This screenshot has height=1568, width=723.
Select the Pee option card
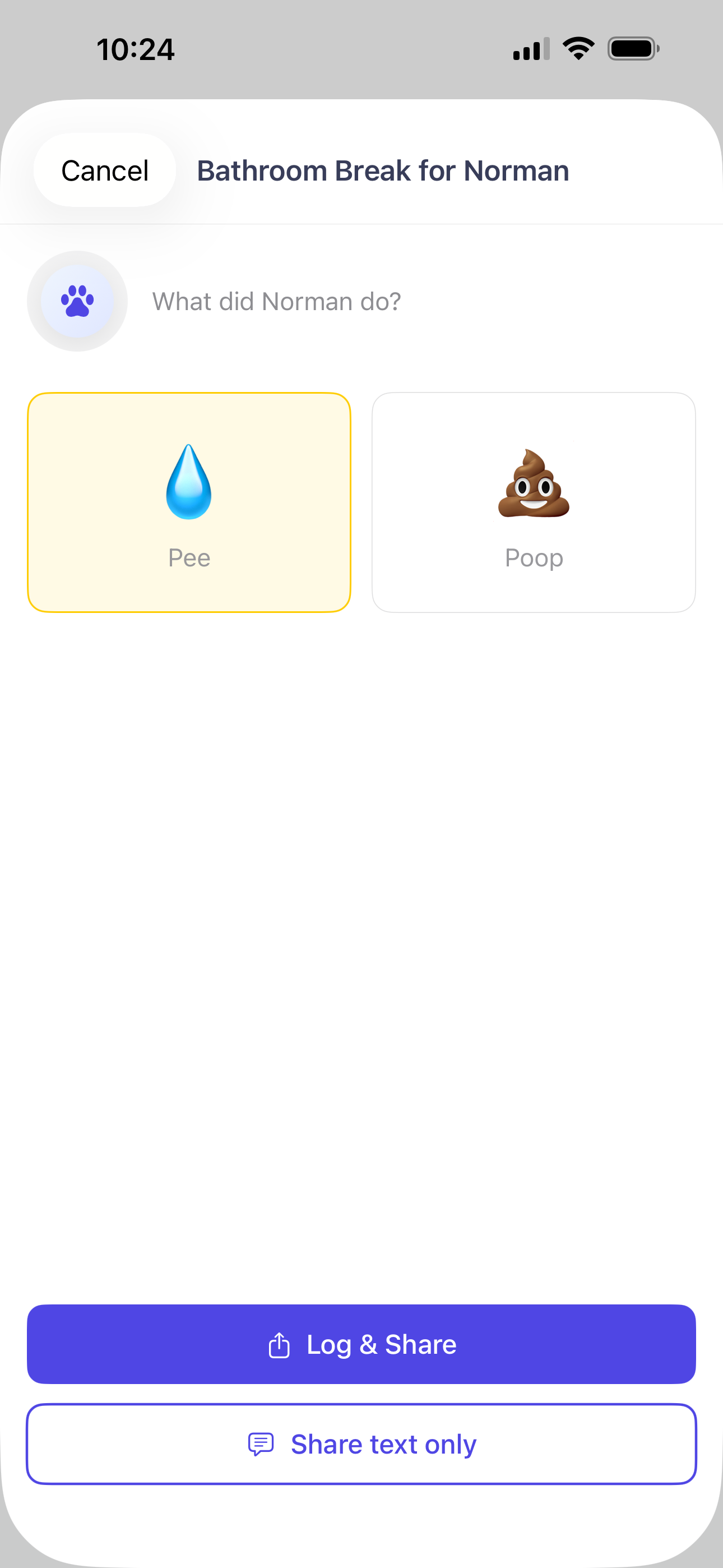coord(189,503)
